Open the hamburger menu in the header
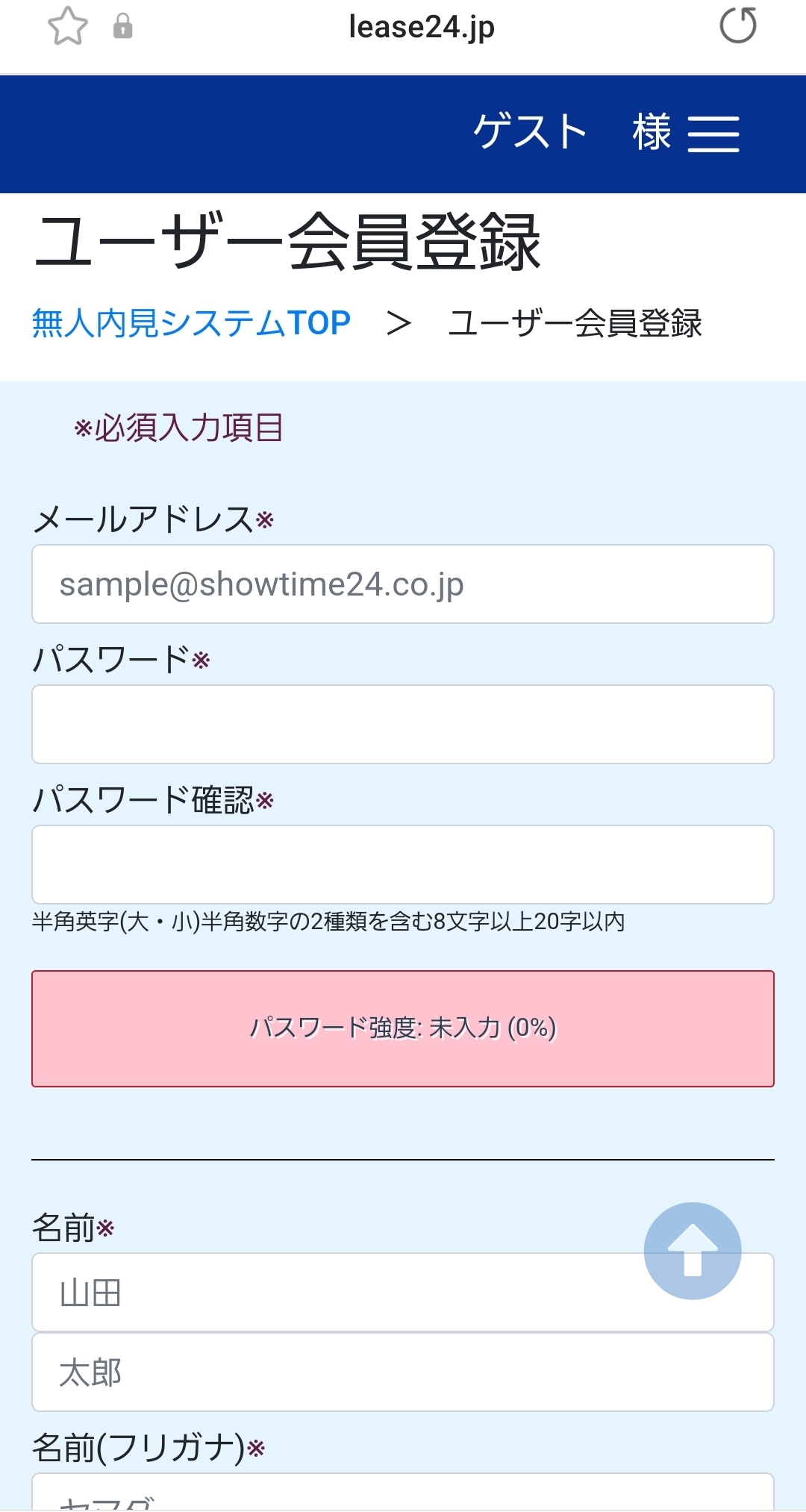 pos(713,134)
